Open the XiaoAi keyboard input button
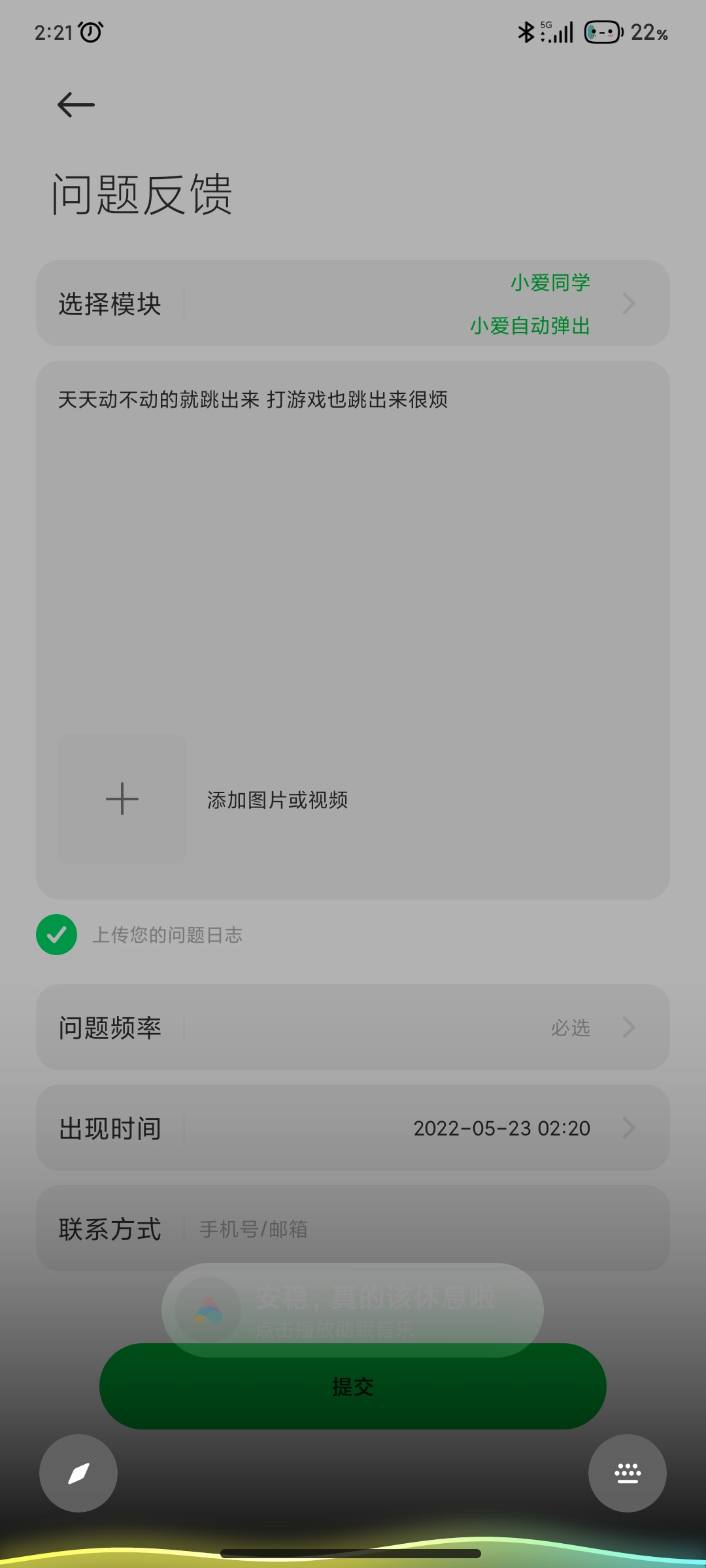This screenshot has height=1568, width=706. click(x=627, y=1473)
